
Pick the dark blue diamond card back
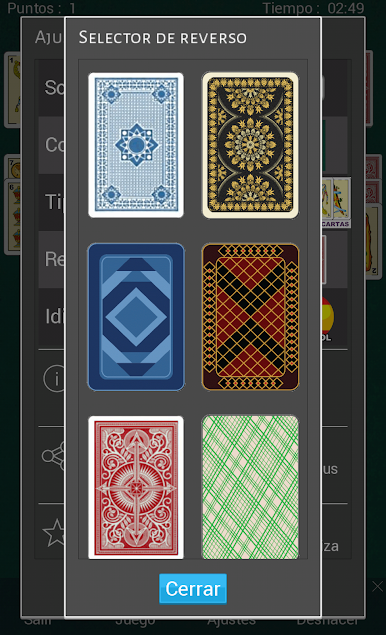click(x=136, y=317)
